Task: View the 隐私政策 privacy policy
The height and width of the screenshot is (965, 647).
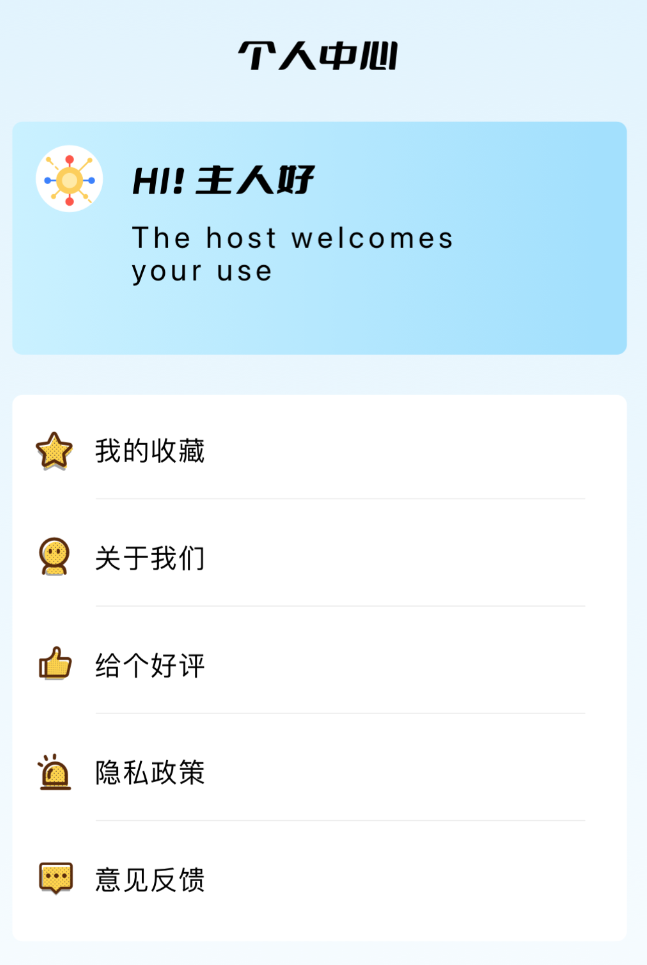Action: coord(150,772)
